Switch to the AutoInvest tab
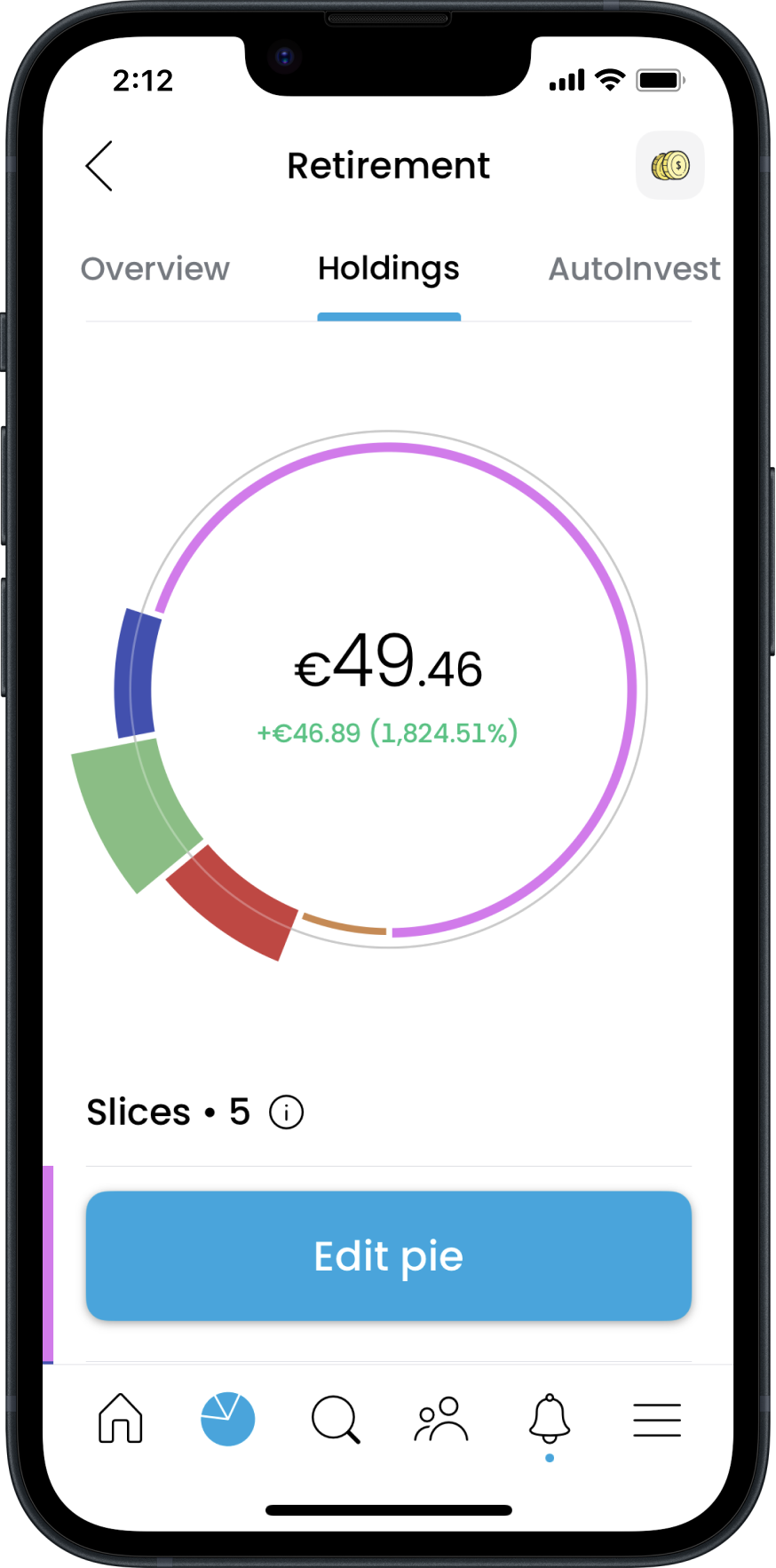776x1568 pixels. pos(634,268)
